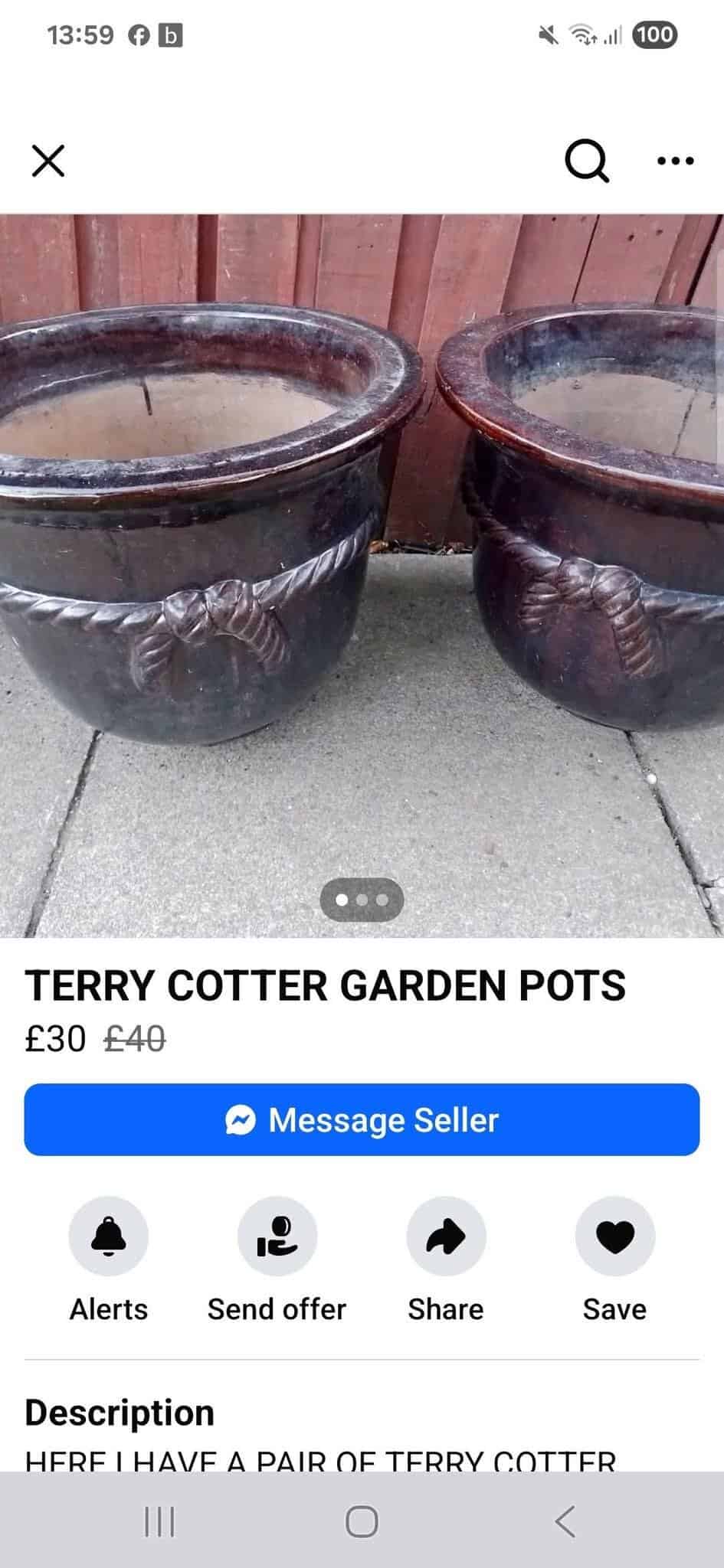Send an offer to the seller
Screen dimensions: 724x1568
click(x=277, y=1236)
